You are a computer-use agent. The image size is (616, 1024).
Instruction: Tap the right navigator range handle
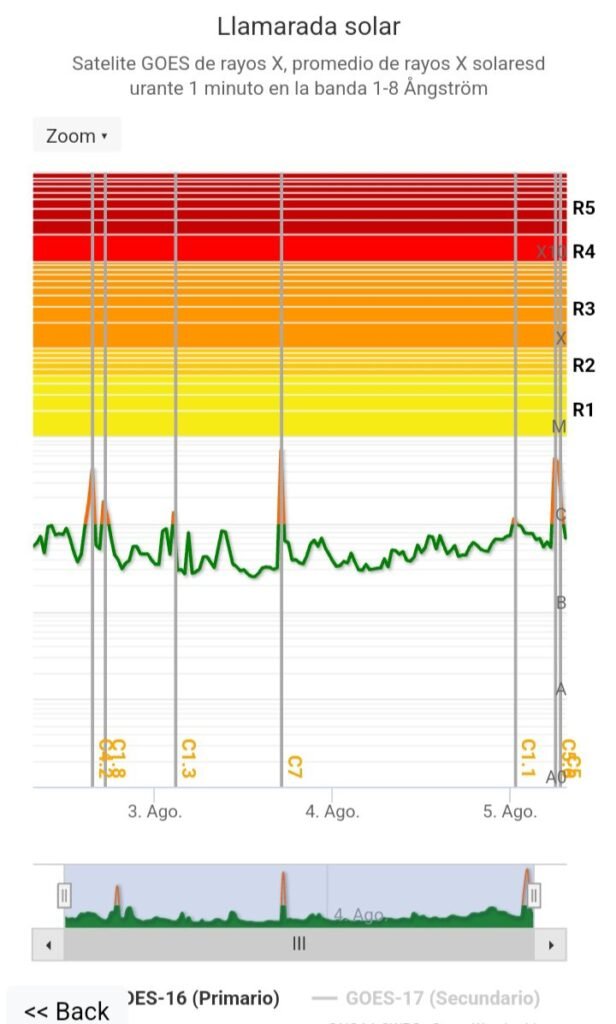[x=534, y=895]
